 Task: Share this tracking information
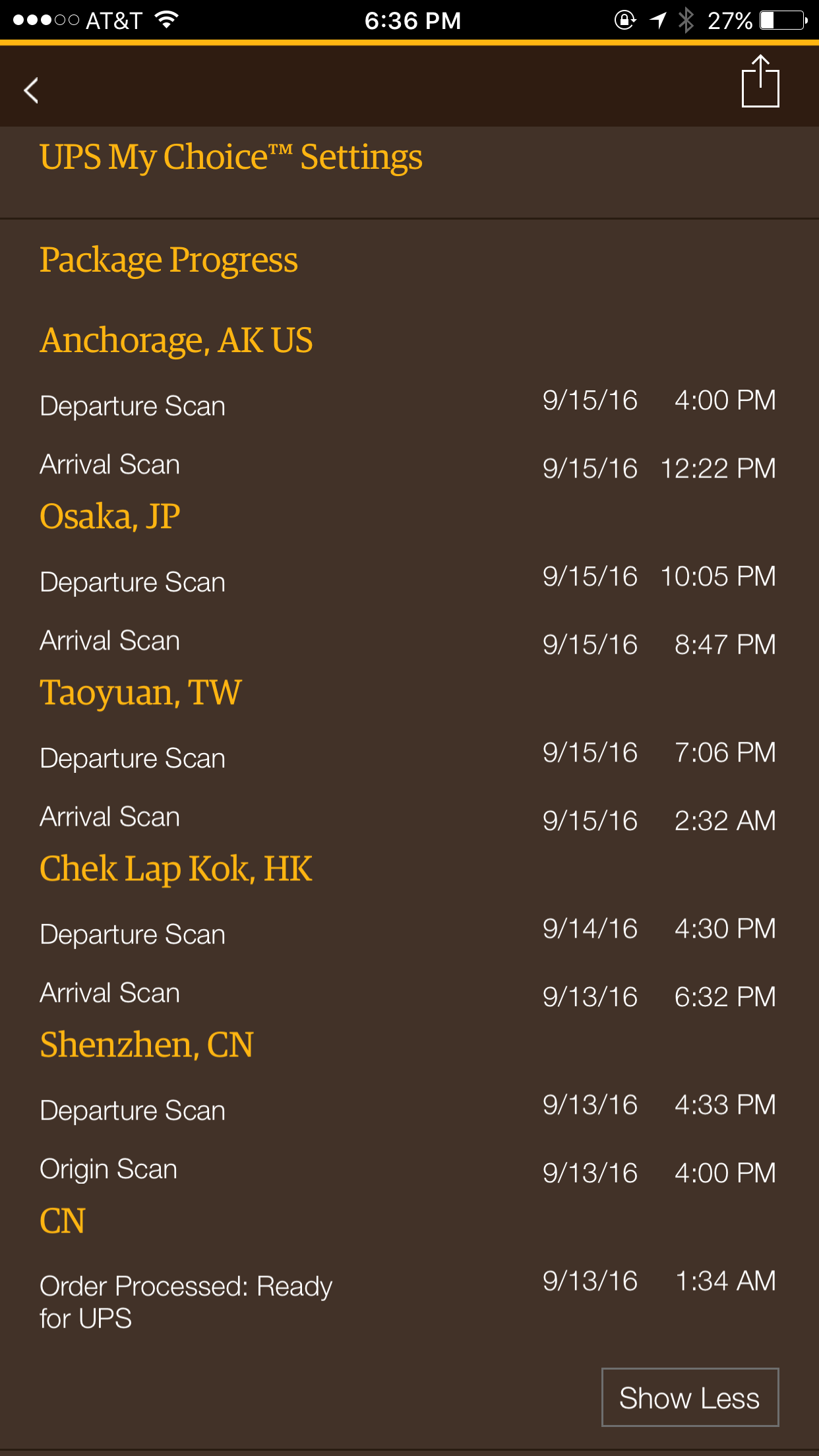point(760,81)
